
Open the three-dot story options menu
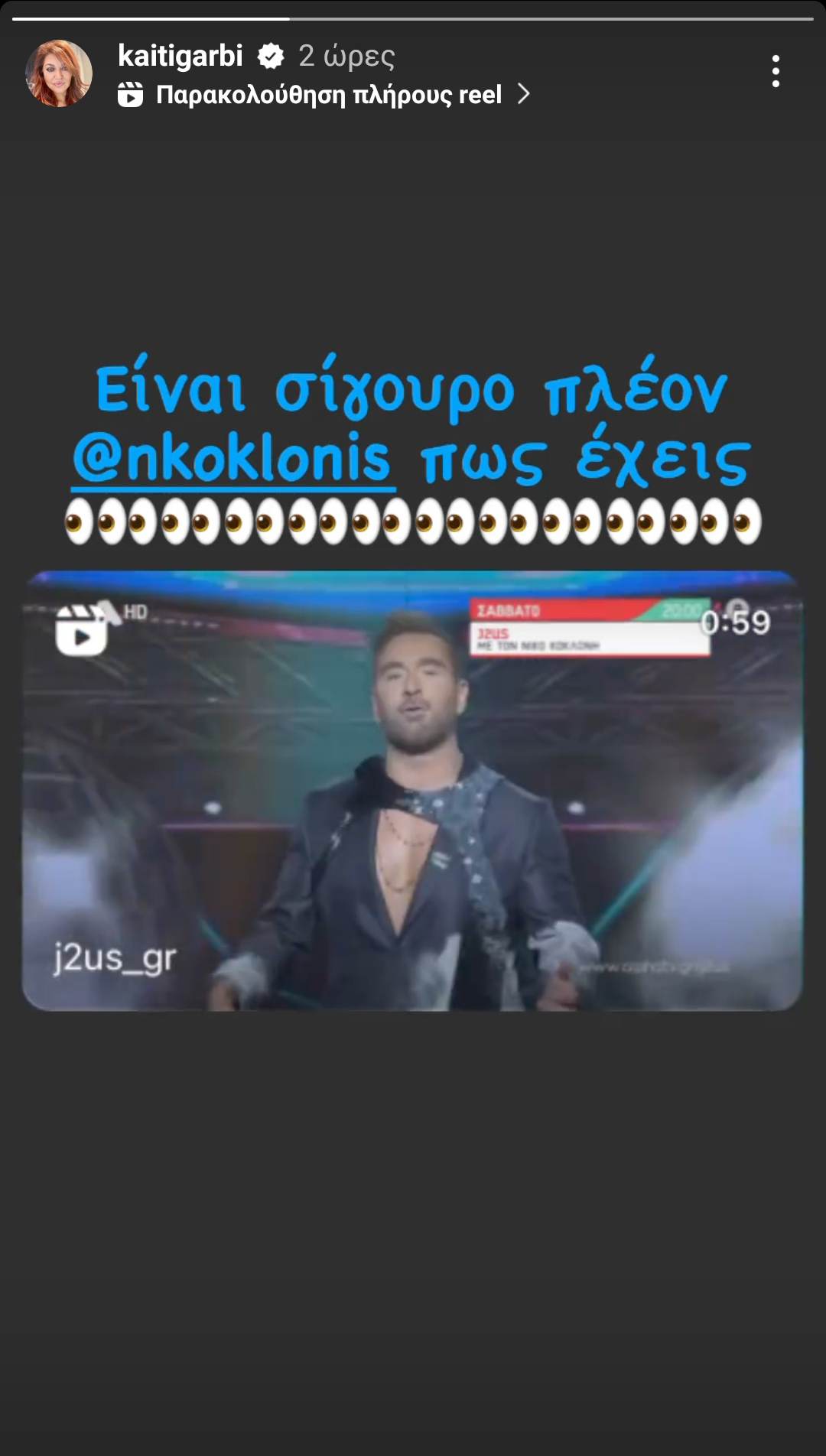click(x=776, y=71)
